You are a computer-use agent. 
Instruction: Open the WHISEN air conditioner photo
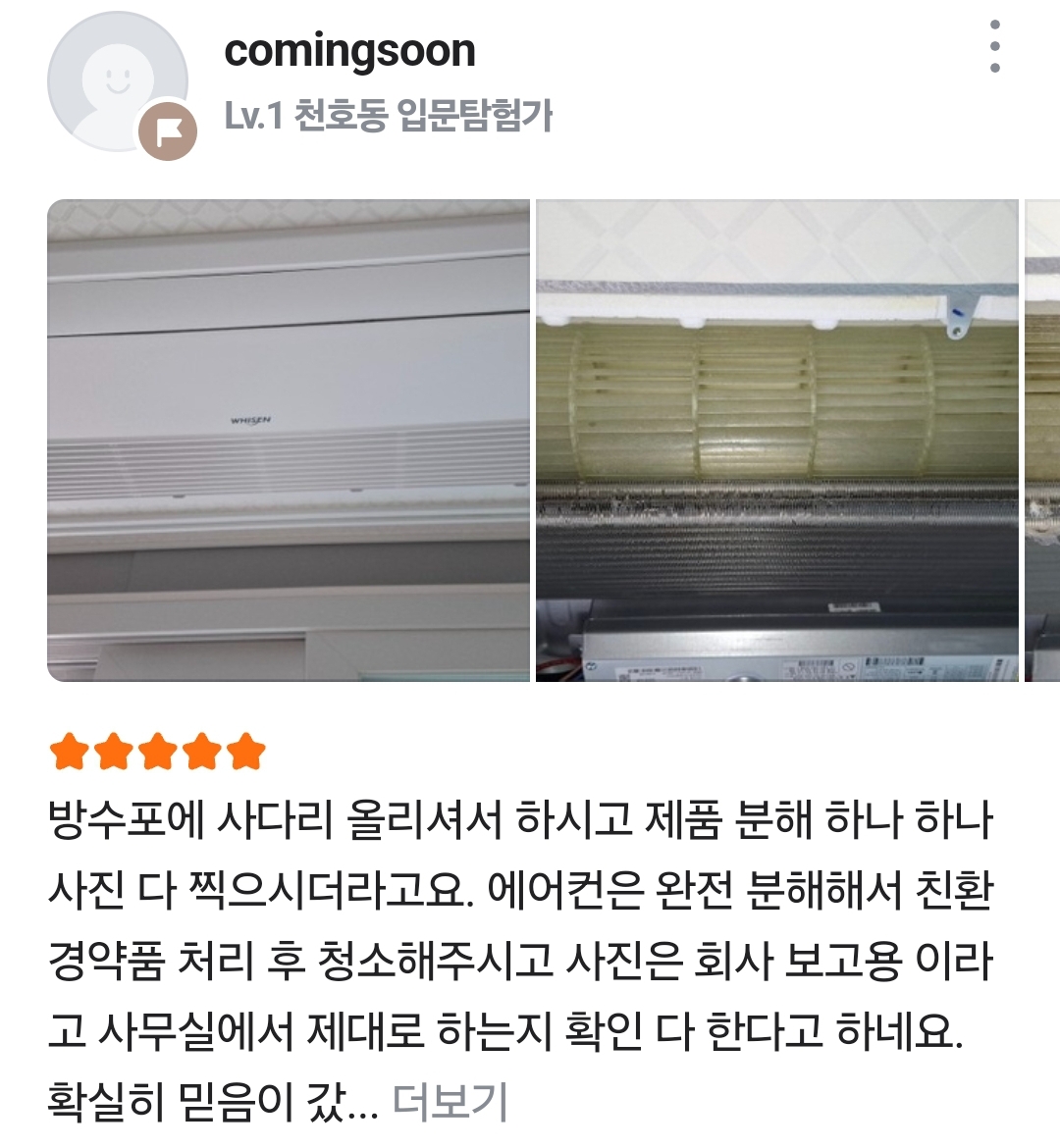pos(285,435)
